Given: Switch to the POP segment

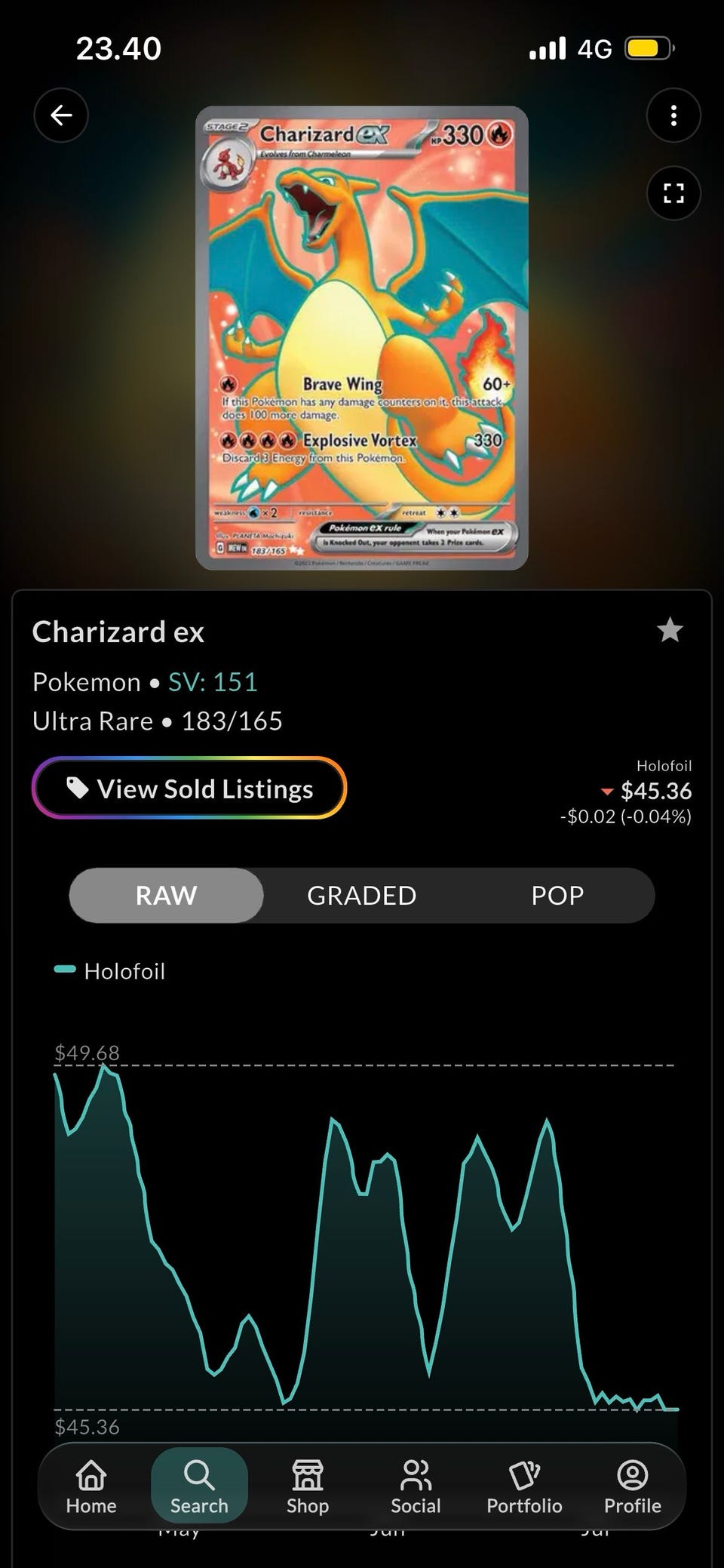Looking at the screenshot, I should [557, 895].
